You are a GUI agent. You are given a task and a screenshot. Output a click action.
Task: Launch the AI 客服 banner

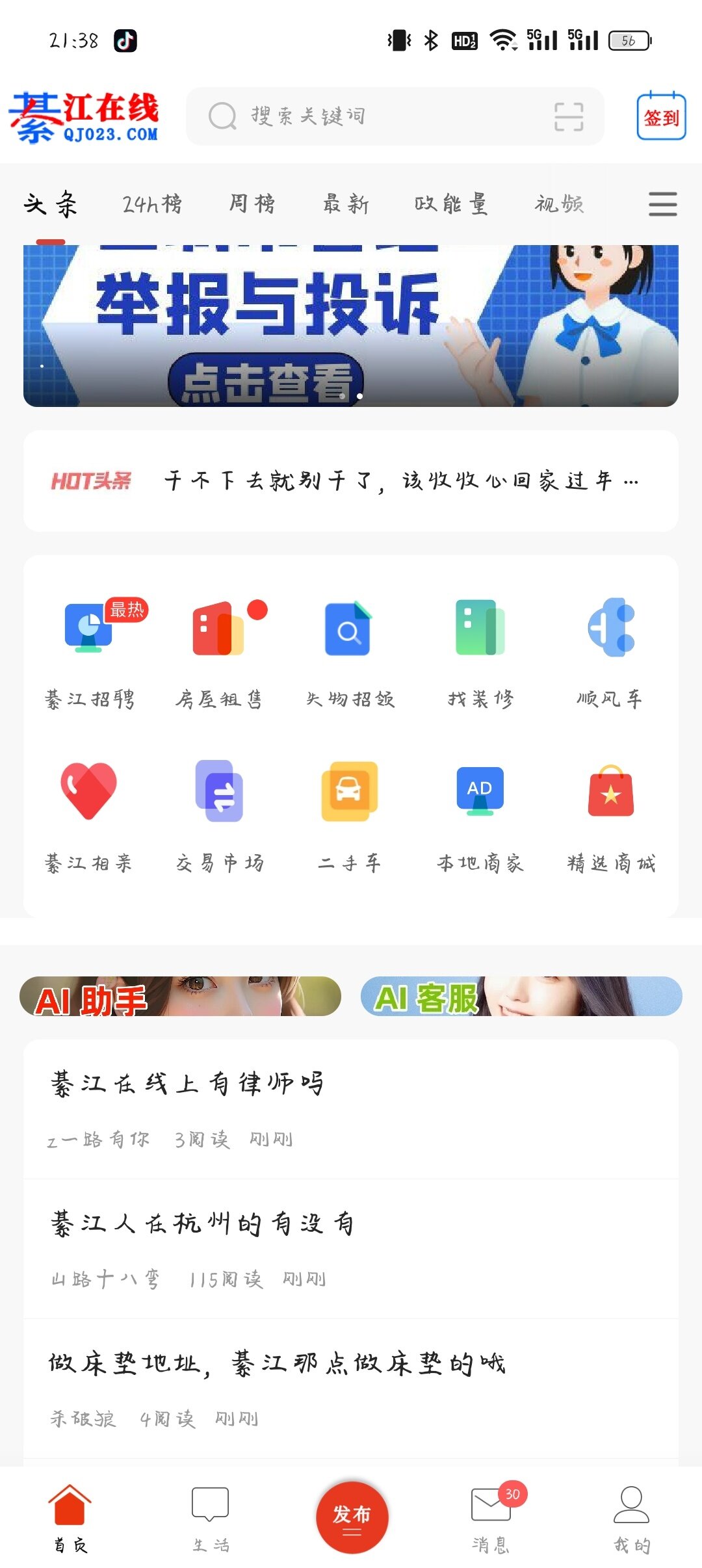521,996
